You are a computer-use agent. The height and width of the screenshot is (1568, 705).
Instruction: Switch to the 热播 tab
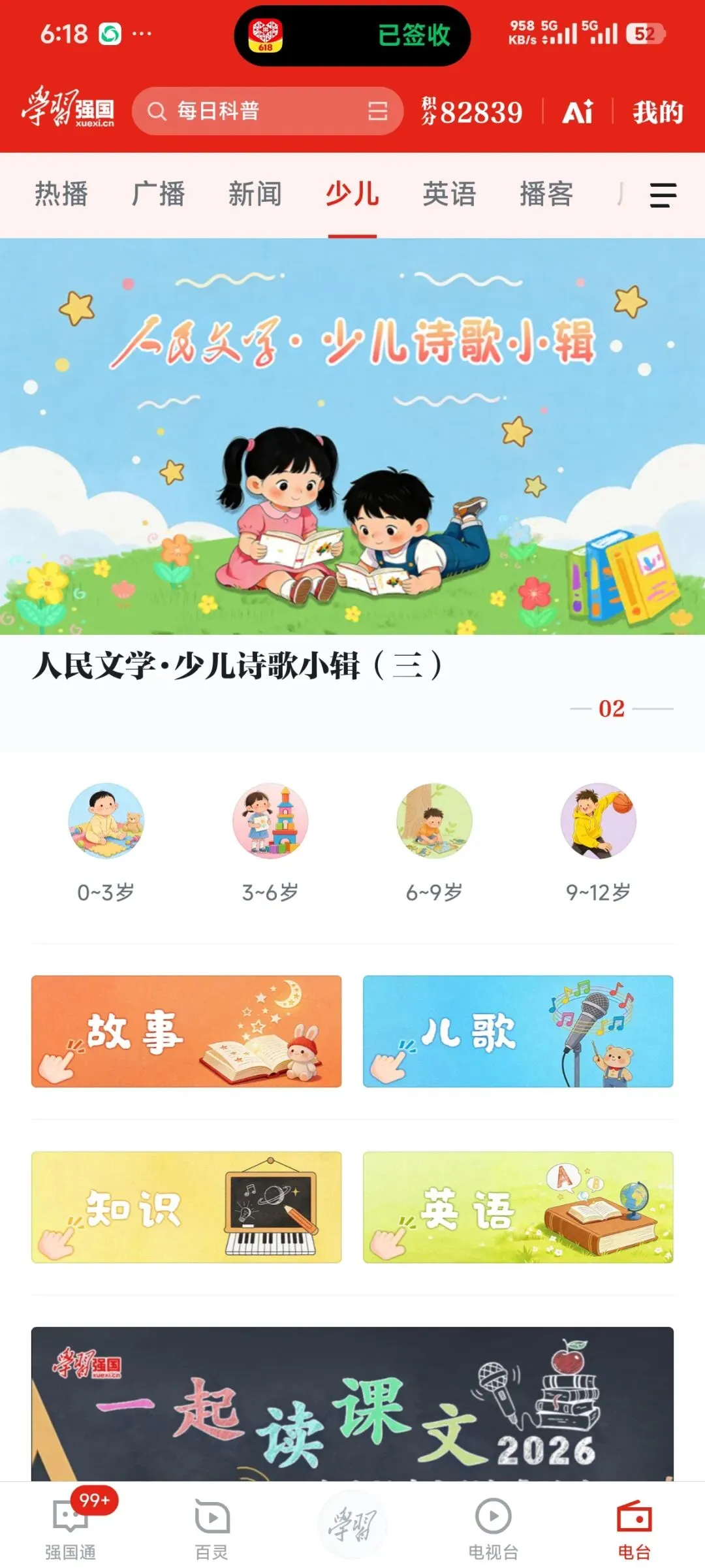61,194
